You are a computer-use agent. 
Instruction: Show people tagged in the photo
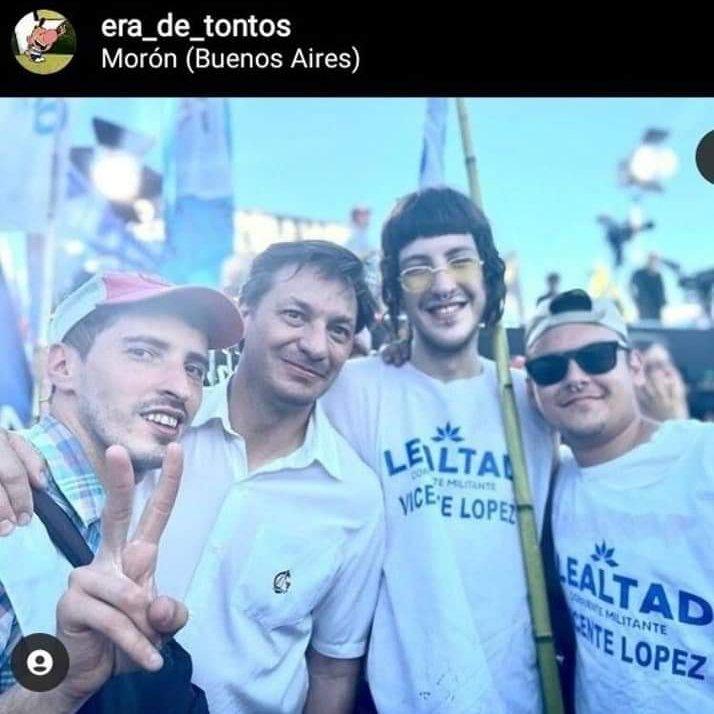pyautogui.click(x=40, y=662)
